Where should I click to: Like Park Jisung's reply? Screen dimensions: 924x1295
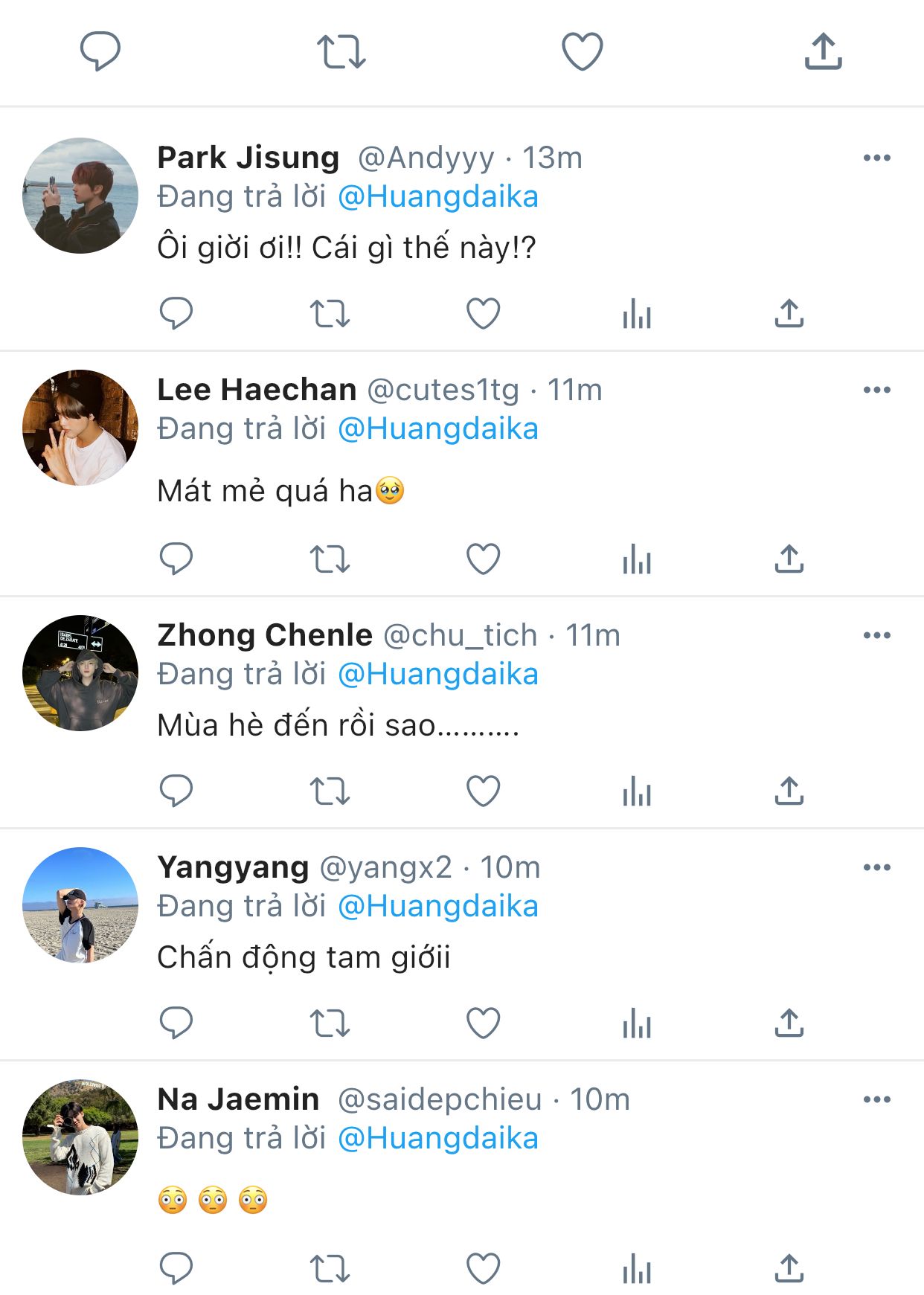coord(483,313)
